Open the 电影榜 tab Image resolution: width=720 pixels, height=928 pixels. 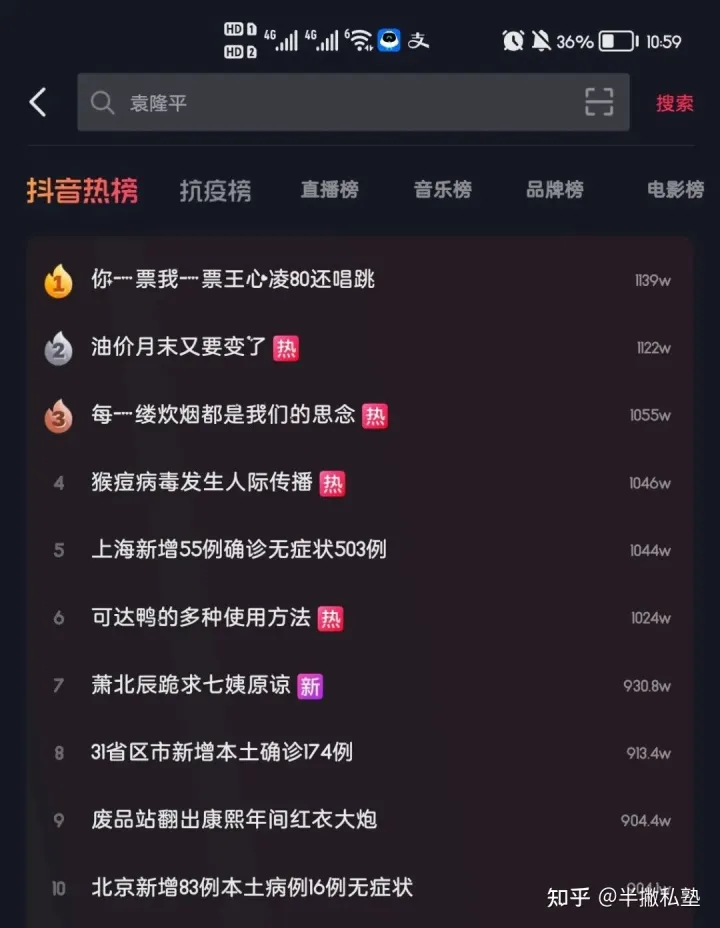pos(674,190)
